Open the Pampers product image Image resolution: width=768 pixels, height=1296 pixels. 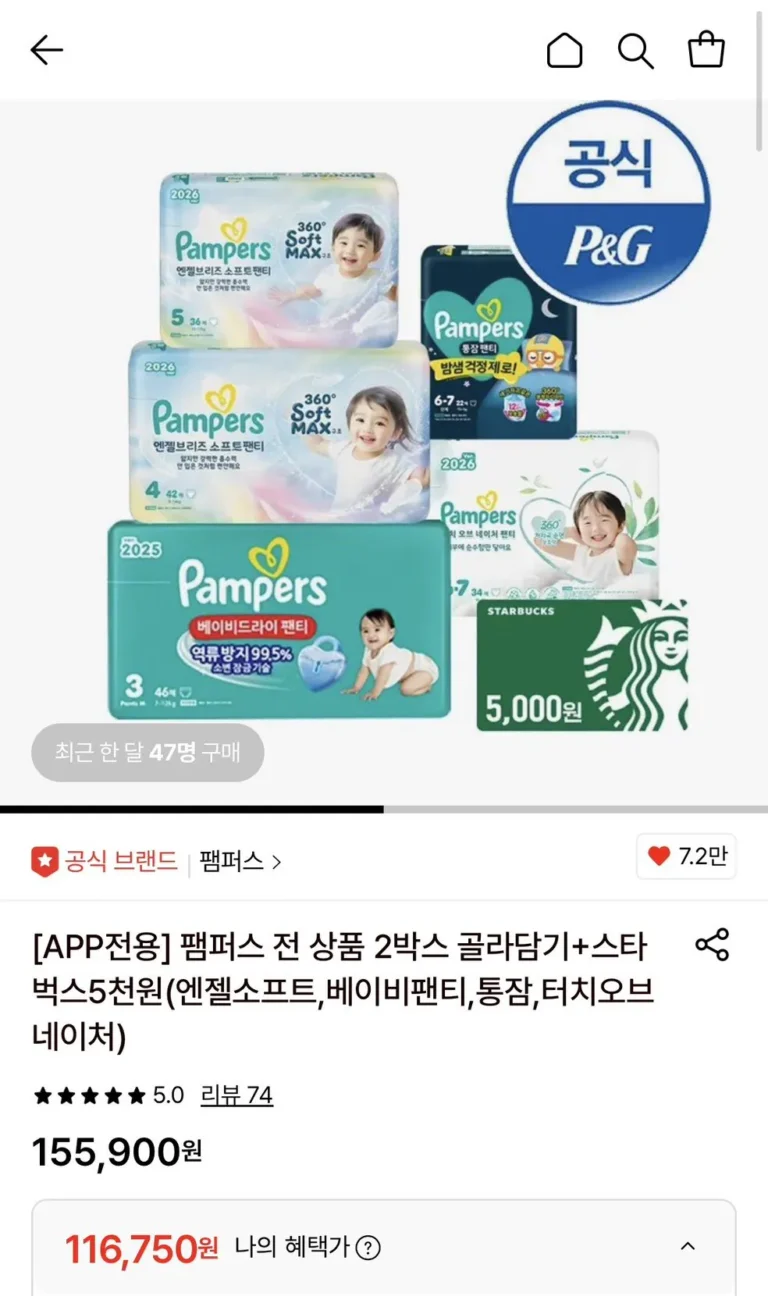384,450
